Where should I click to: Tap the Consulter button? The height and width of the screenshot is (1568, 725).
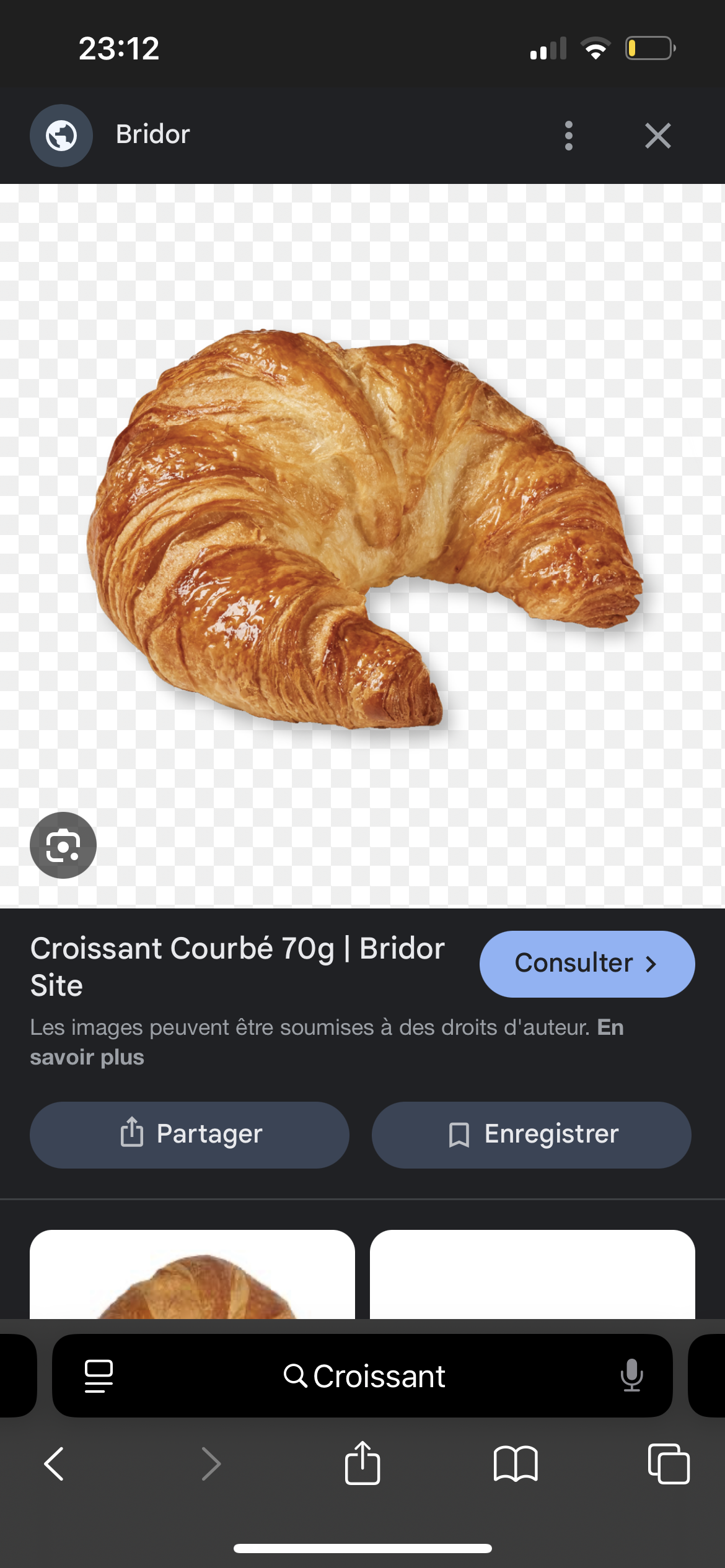pyautogui.click(x=586, y=964)
